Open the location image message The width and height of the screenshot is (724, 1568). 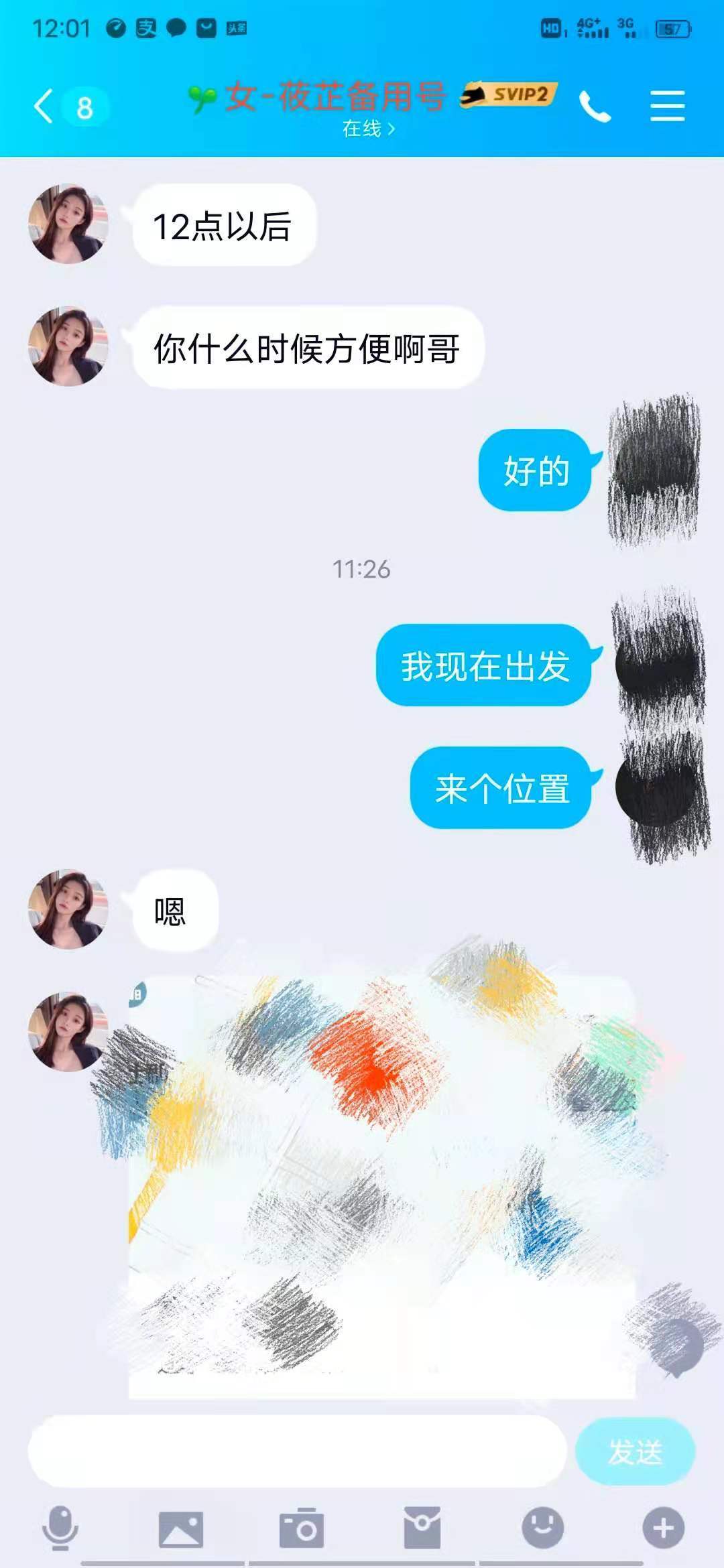[x=381, y=1186]
